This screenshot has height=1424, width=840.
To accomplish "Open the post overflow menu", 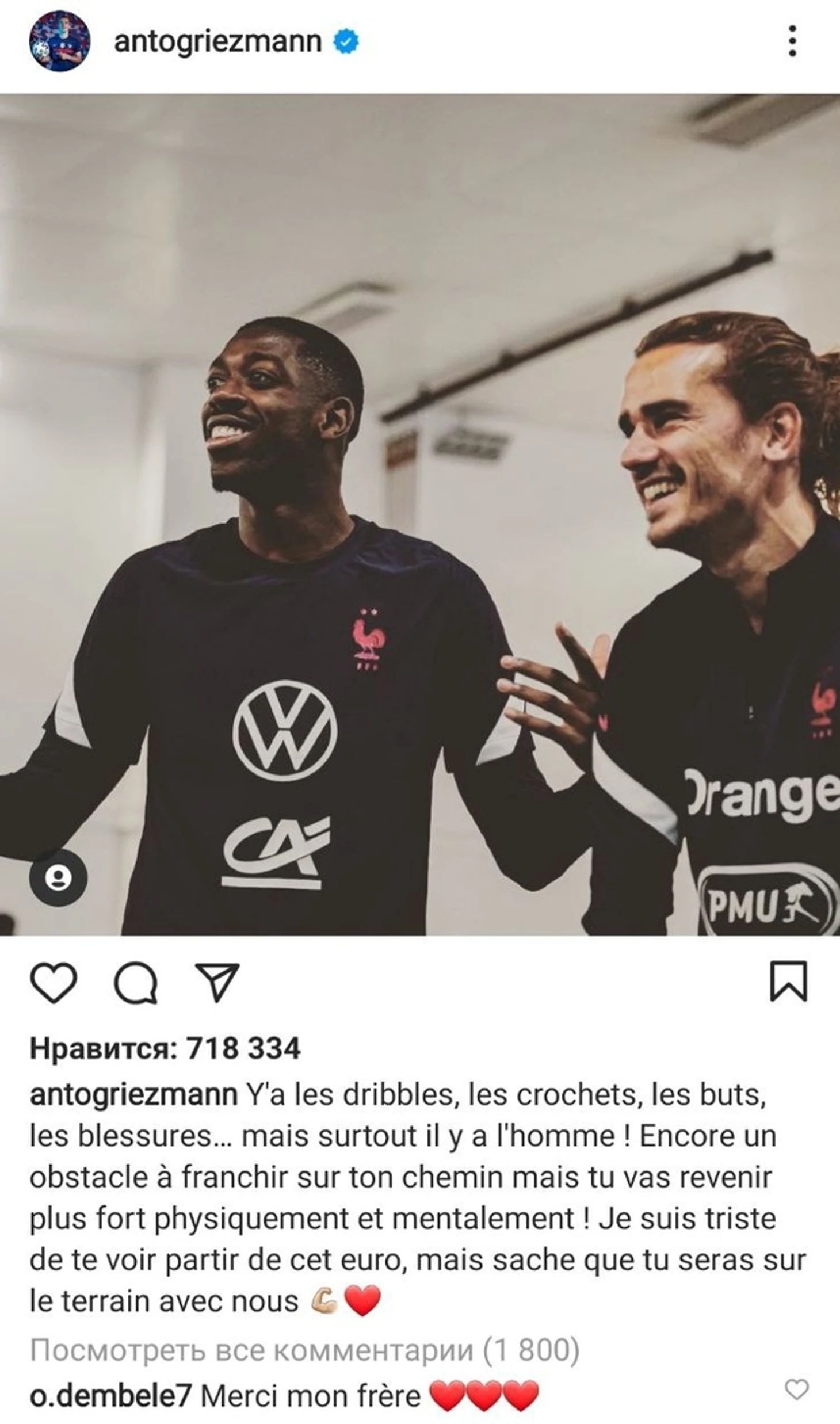I will click(x=792, y=41).
